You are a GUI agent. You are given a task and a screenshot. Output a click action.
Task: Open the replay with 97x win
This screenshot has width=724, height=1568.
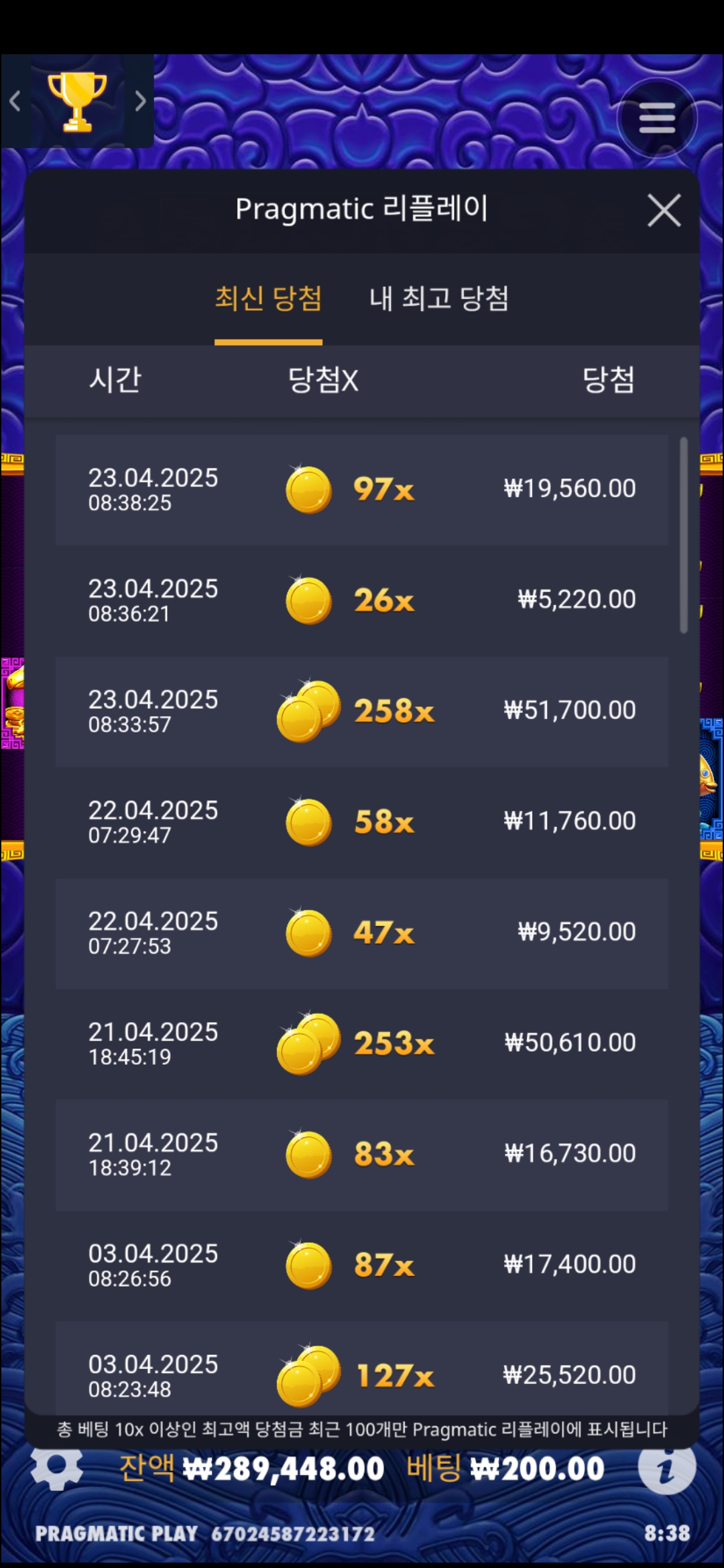[x=361, y=490]
